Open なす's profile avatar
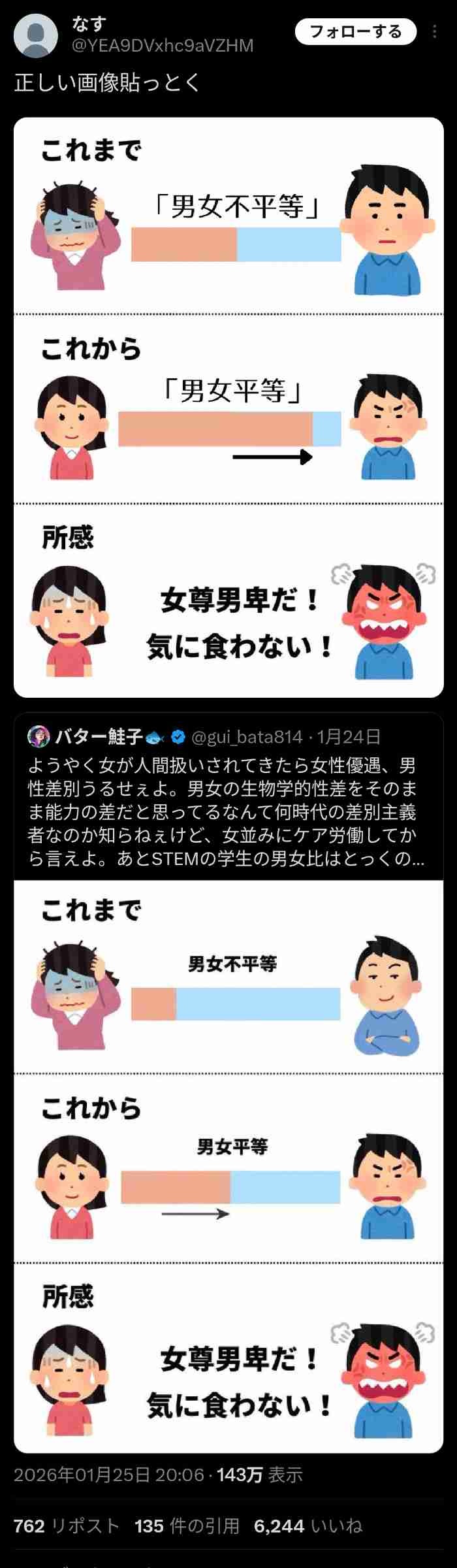The image size is (457, 1568). tap(36, 35)
